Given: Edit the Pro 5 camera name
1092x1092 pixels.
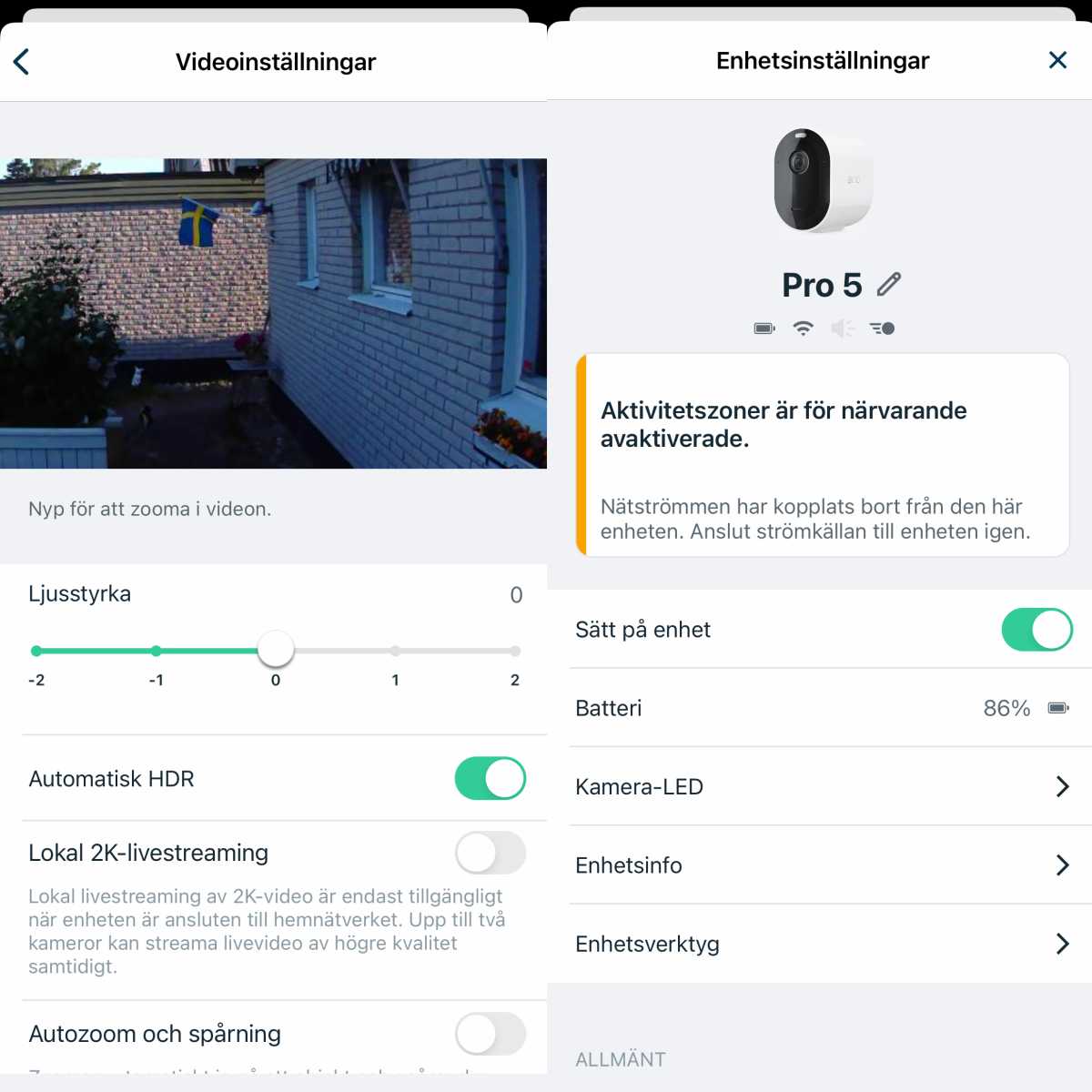Looking at the screenshot, I should coord(889,285).
